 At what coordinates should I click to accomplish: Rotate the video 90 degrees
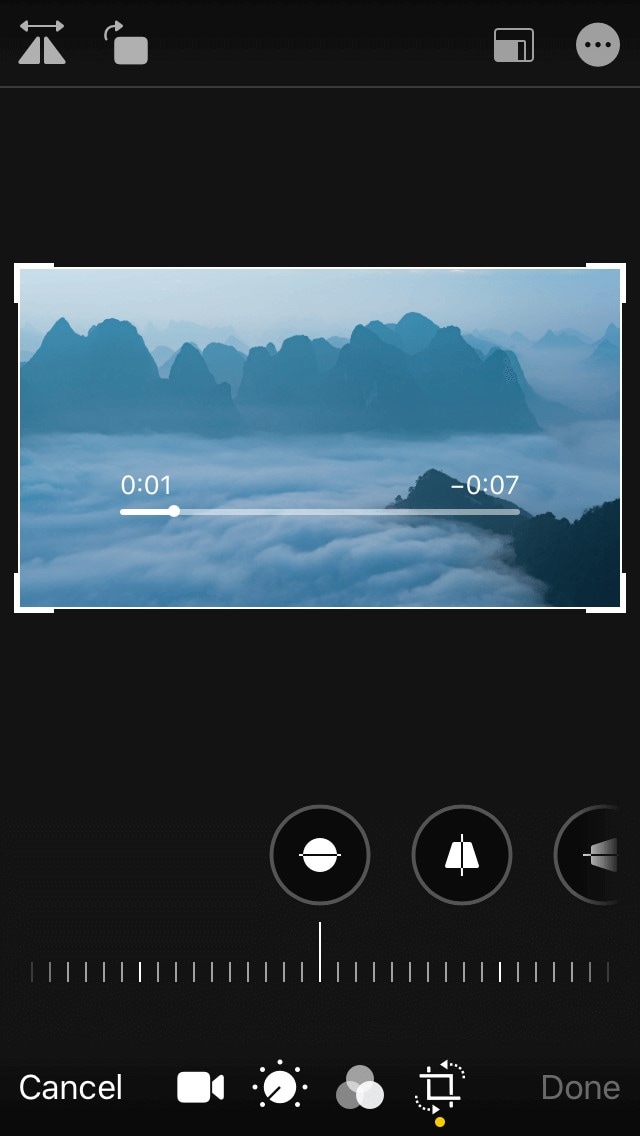pyautogui.click(x=126, y=44)
